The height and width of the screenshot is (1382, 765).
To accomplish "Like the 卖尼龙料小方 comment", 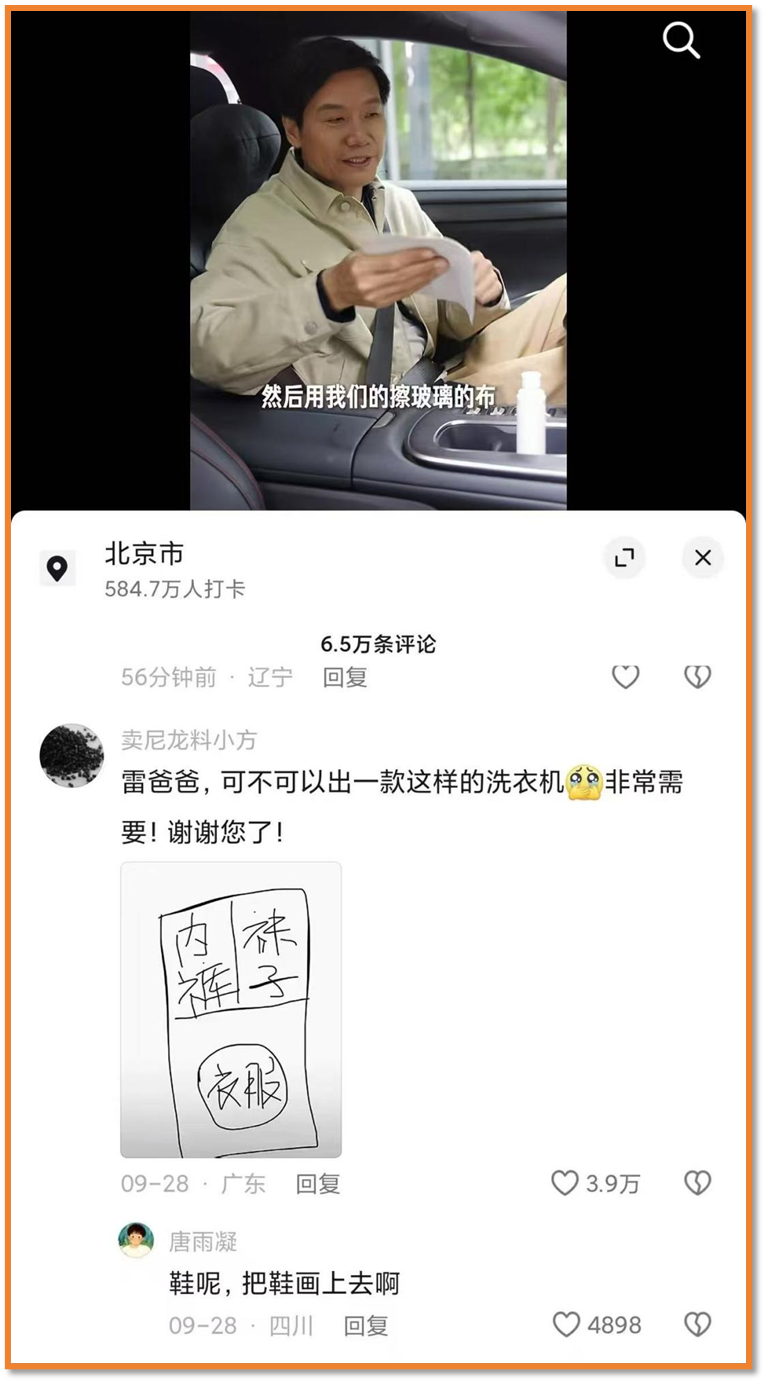I will [x=566, y=1183].
